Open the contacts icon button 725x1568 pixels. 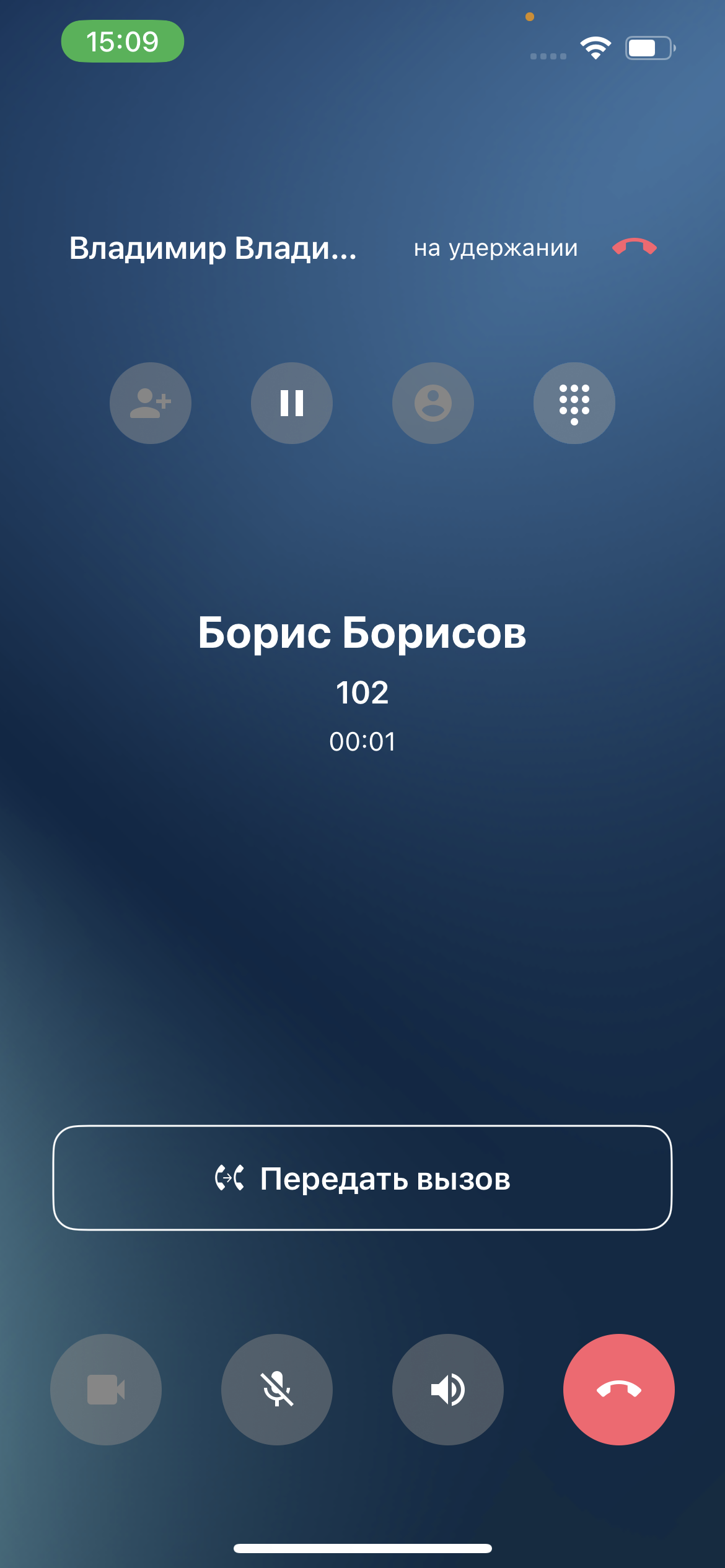(433, 403)
